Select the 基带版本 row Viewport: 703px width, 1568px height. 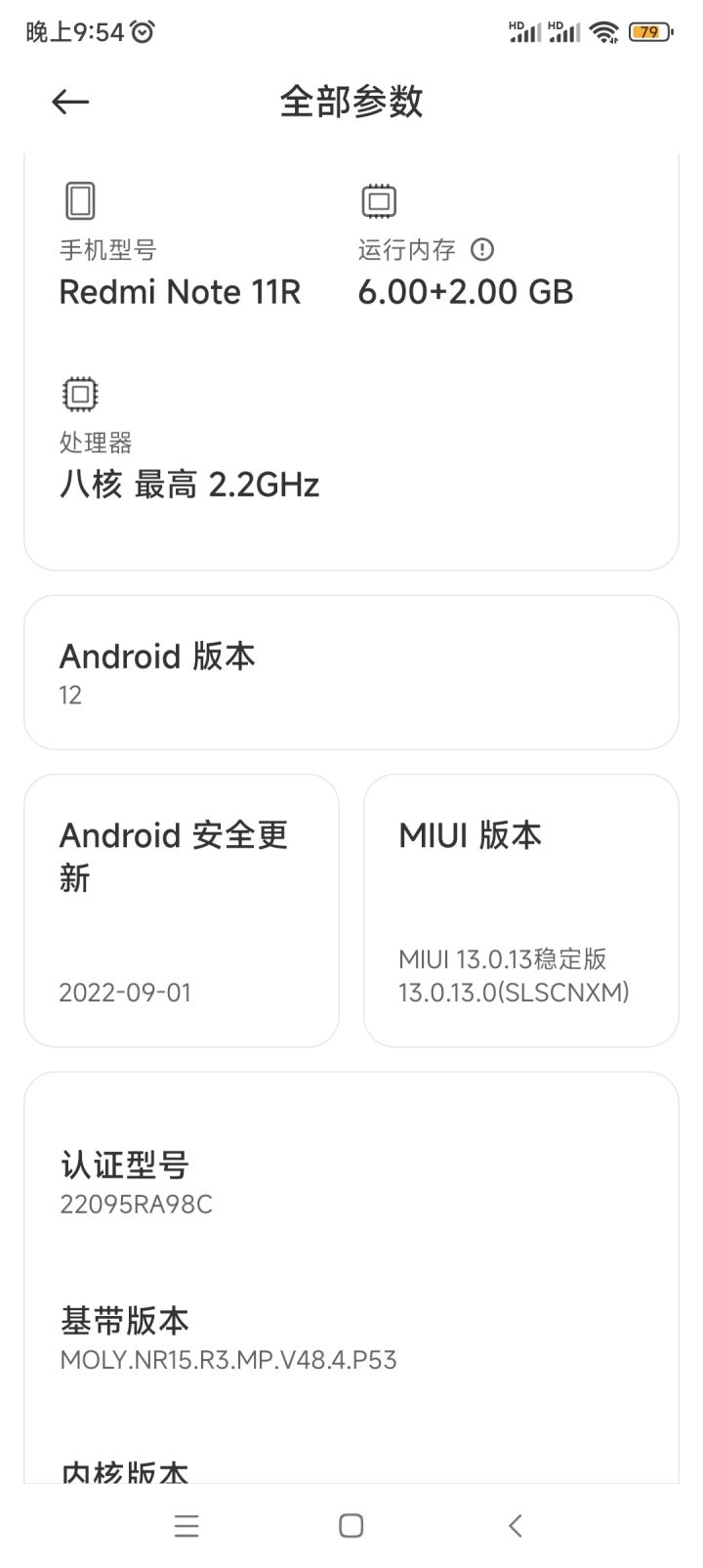tap(351, 1338)
